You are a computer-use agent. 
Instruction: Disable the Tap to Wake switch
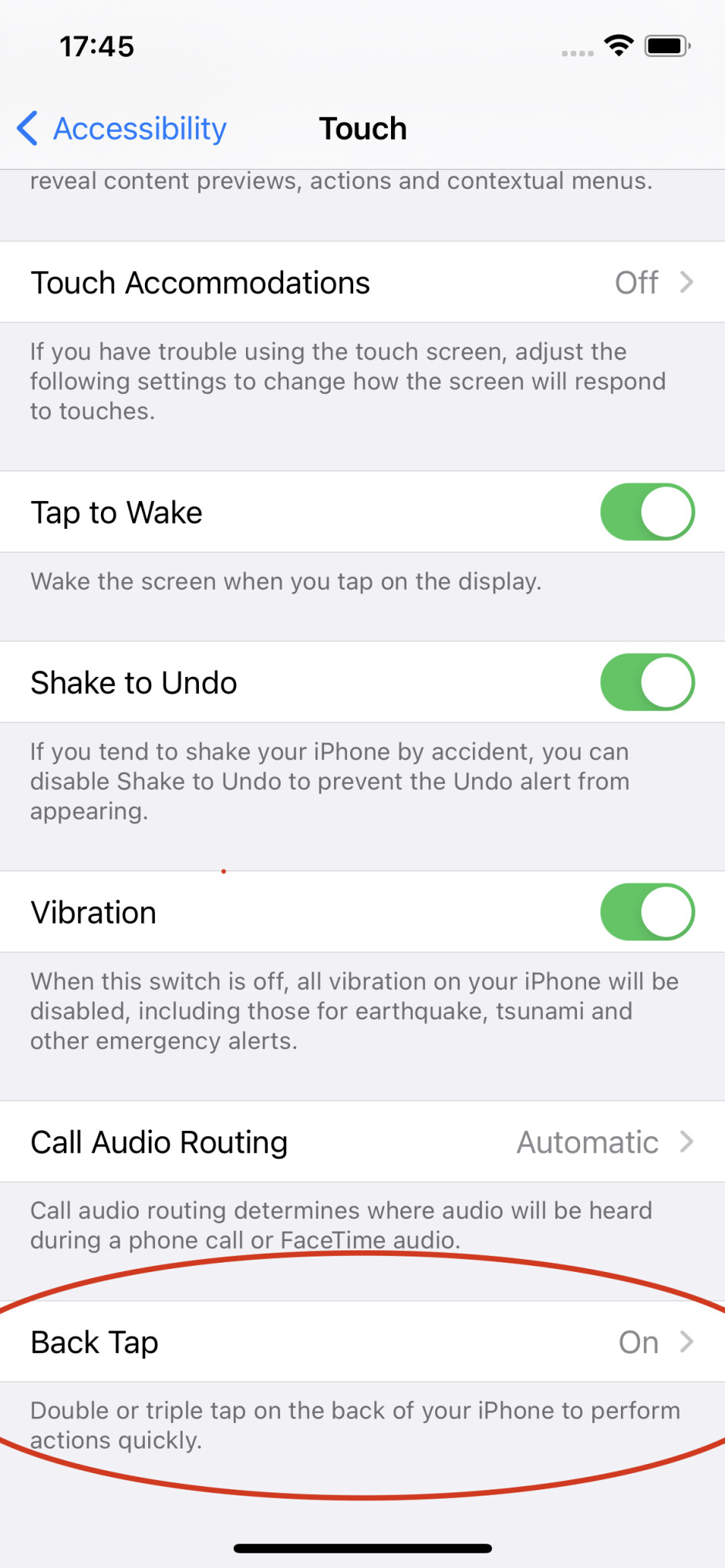click(647, 511)
